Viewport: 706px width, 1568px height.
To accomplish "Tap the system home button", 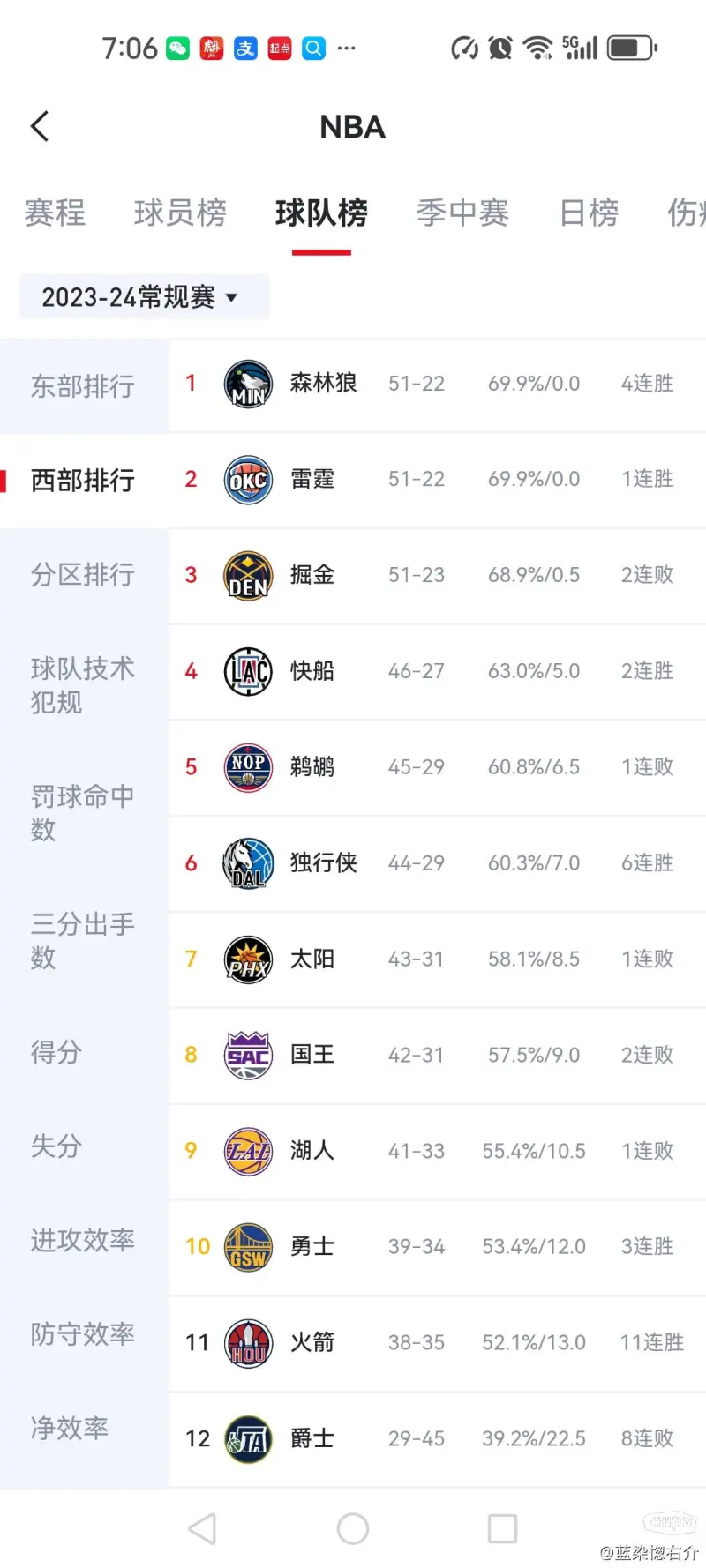I will (353, 1528).
